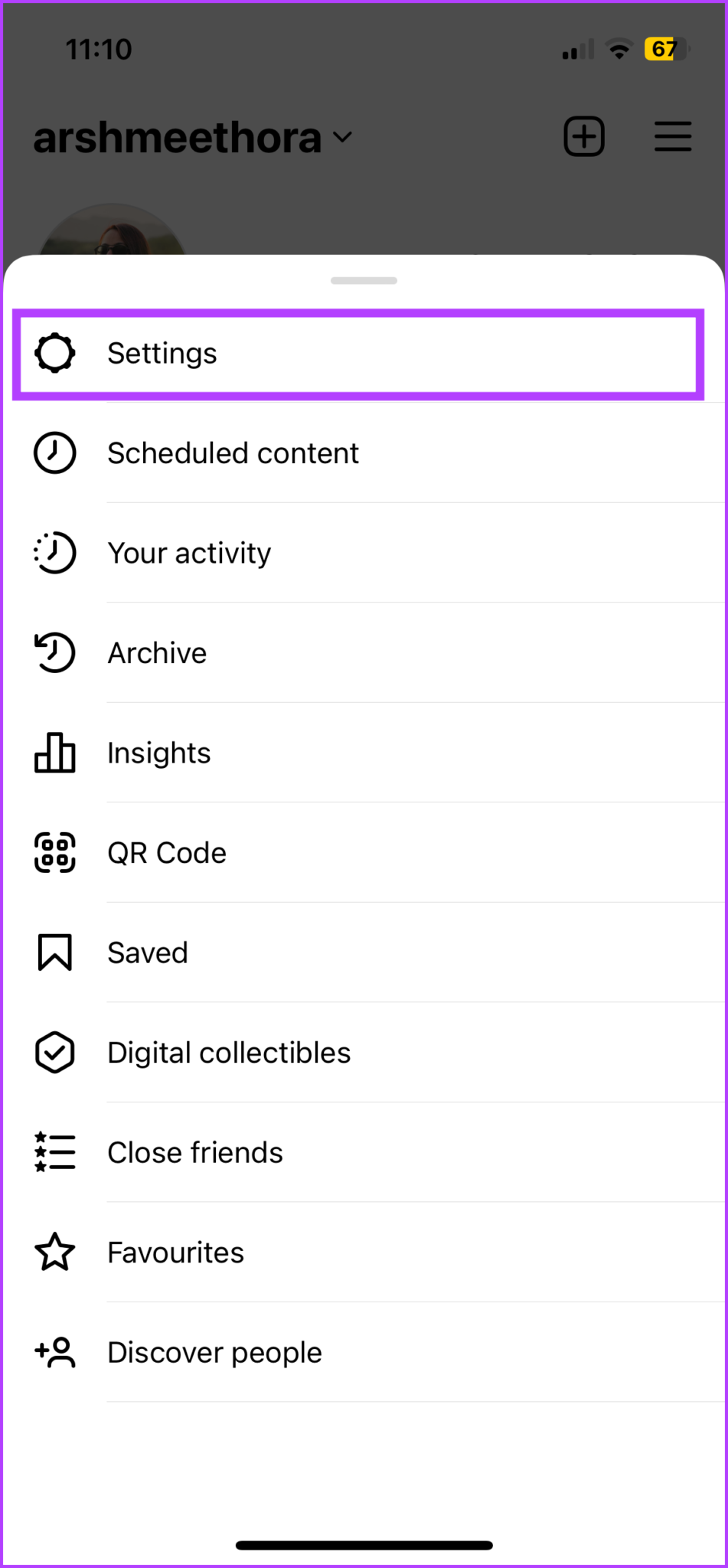Expand the arshmeethora account switcher chevron
This screenshot has width=728, height=1568.
(x=342, y=139)
